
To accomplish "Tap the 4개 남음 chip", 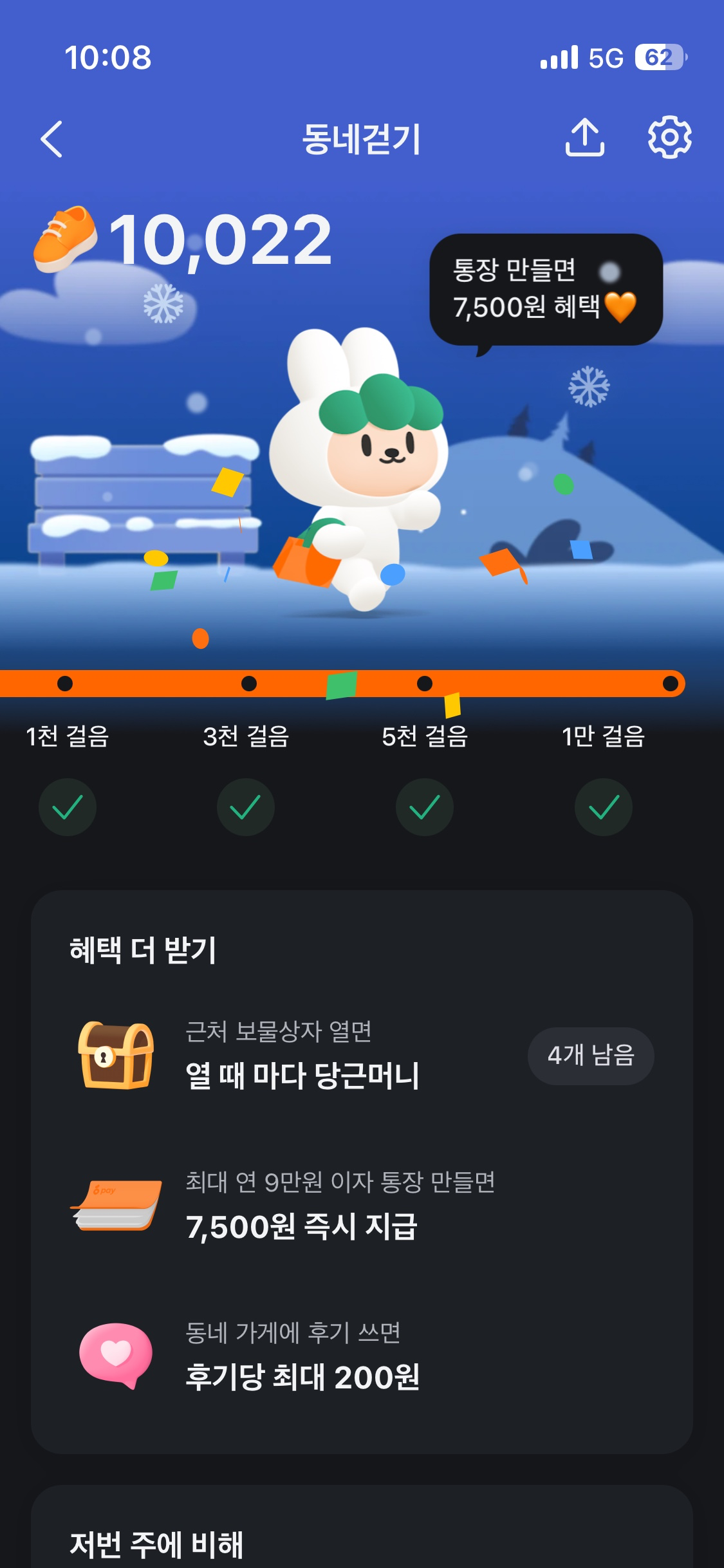I will click(590, 1056).
